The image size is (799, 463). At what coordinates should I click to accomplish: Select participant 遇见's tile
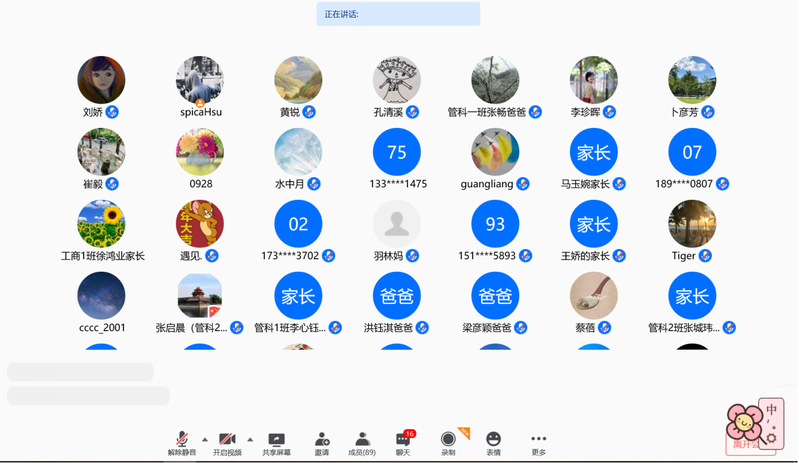pyautogui.click(x=200, y=225)
